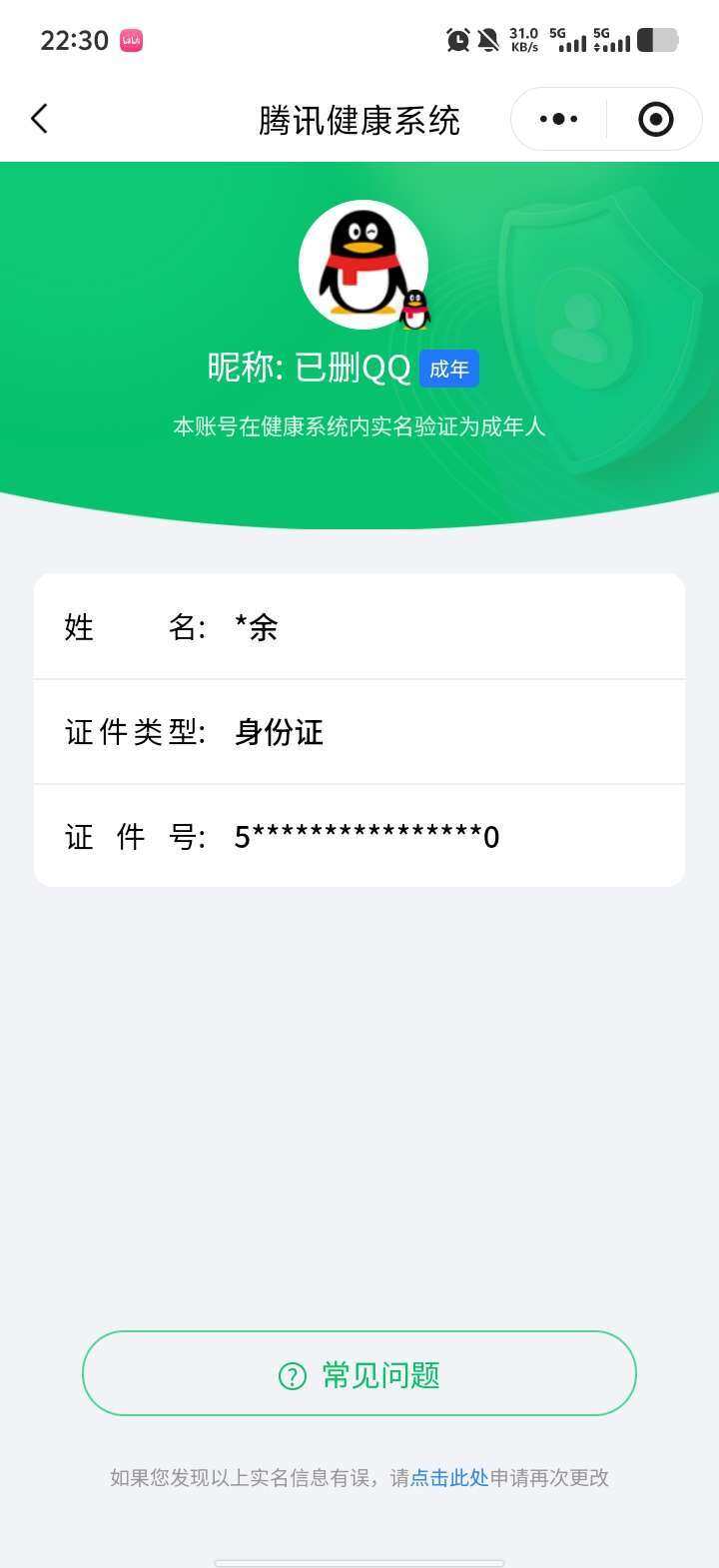Tap the circular capsule button to close the mini-program

pos(654,118)
